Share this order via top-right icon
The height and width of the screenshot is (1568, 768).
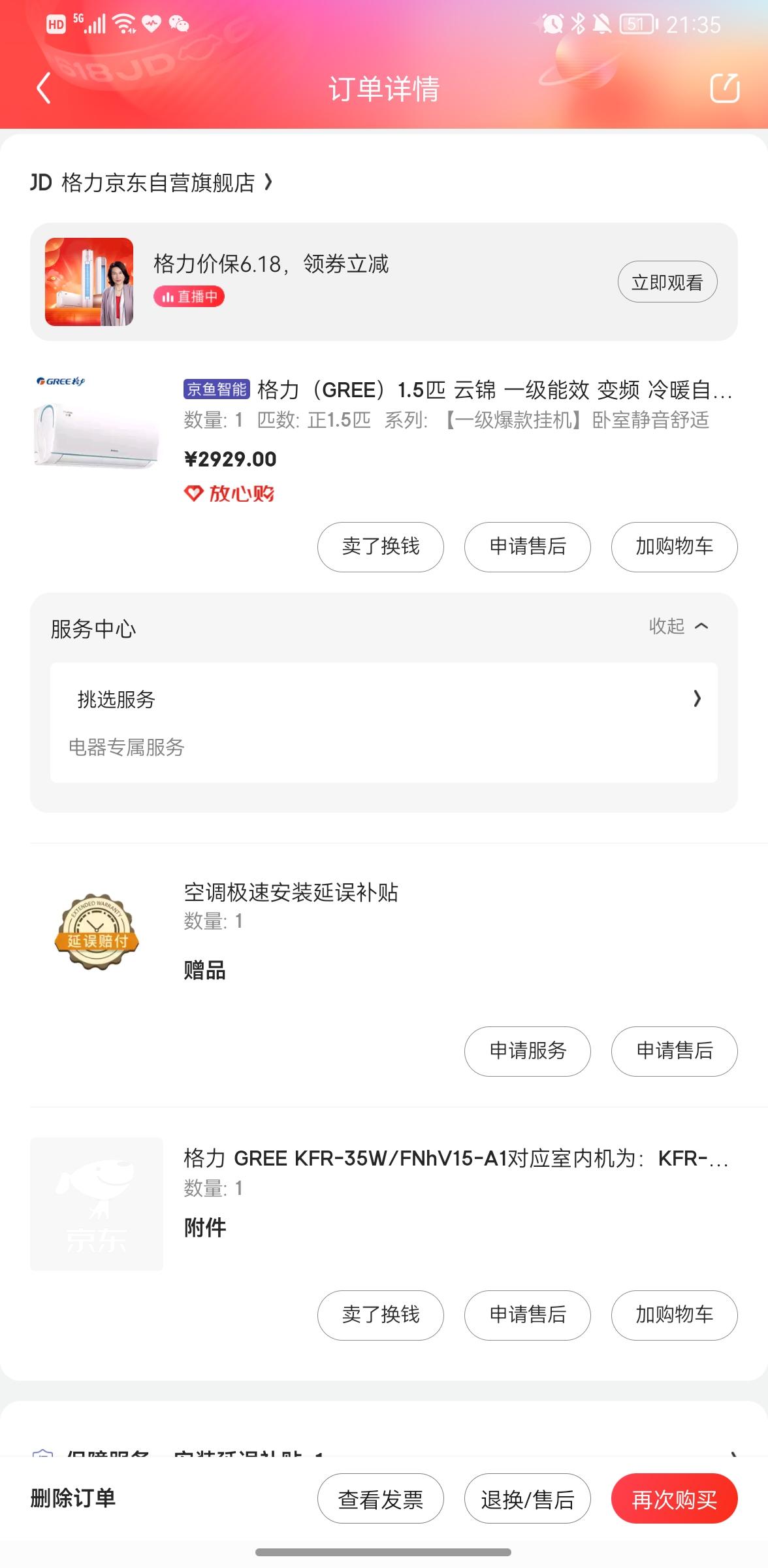pyautogui.click(x=724, y=88)
